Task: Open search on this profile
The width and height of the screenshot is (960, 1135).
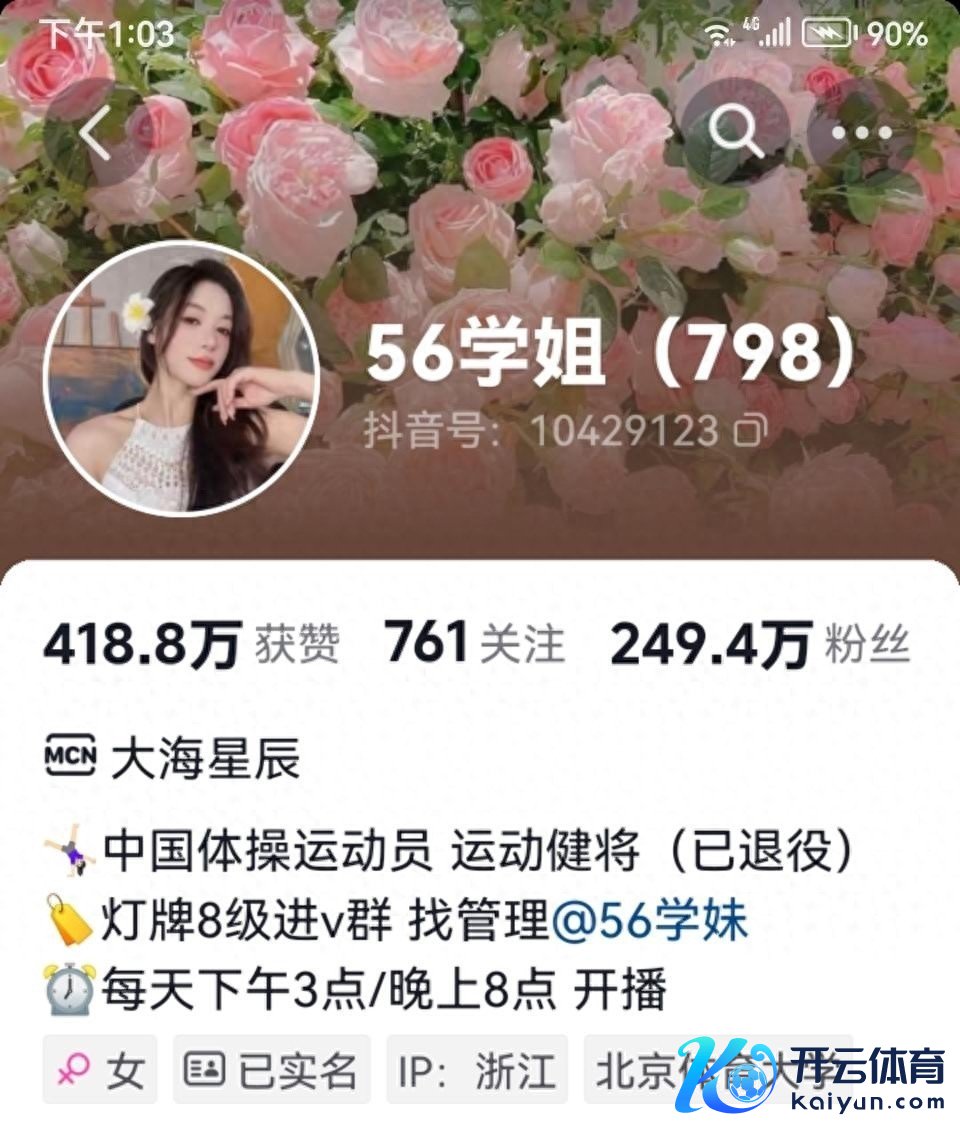Action: coord(735,131)
